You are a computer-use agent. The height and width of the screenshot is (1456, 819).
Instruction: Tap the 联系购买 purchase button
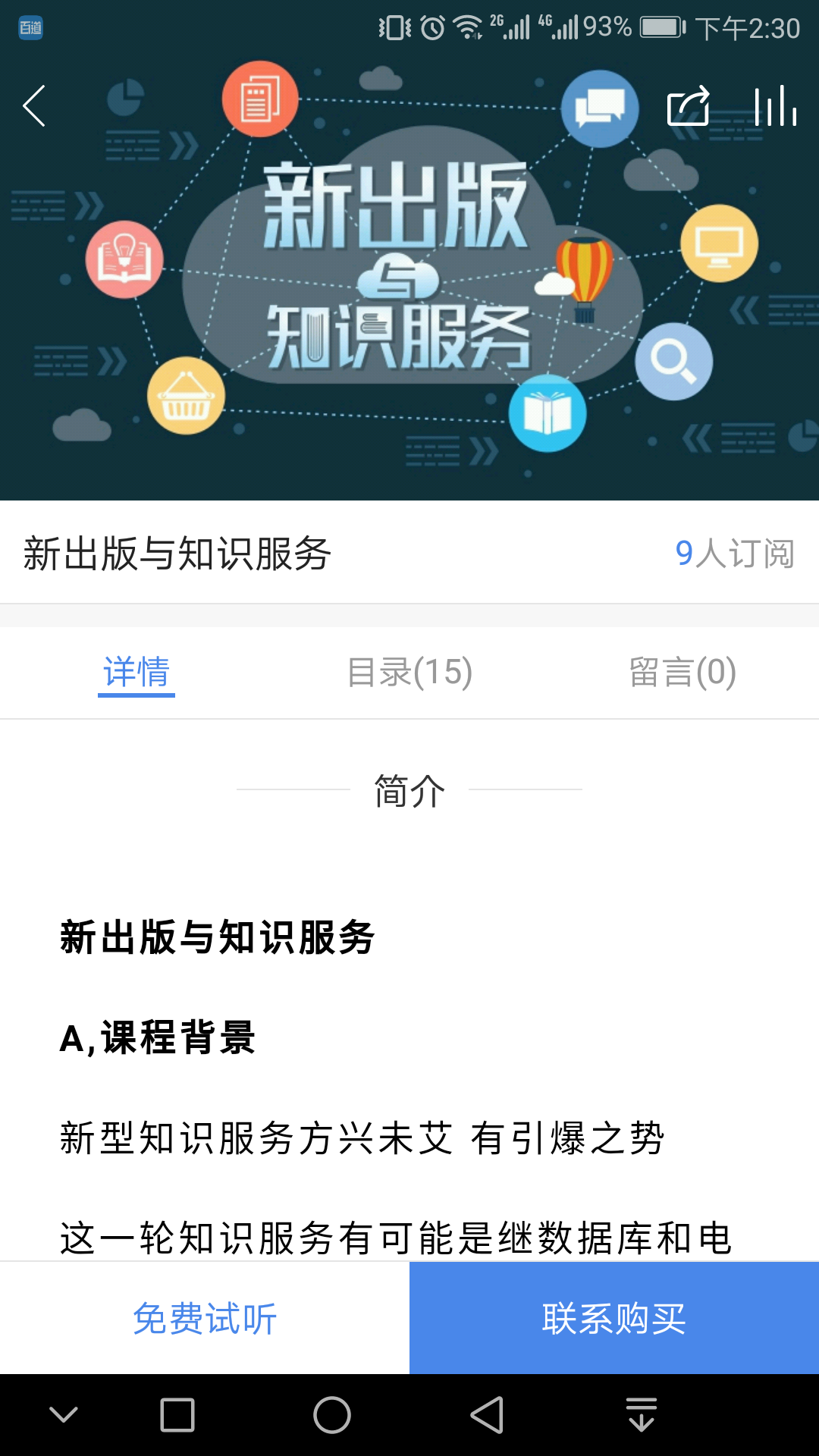pos(613,1317)
